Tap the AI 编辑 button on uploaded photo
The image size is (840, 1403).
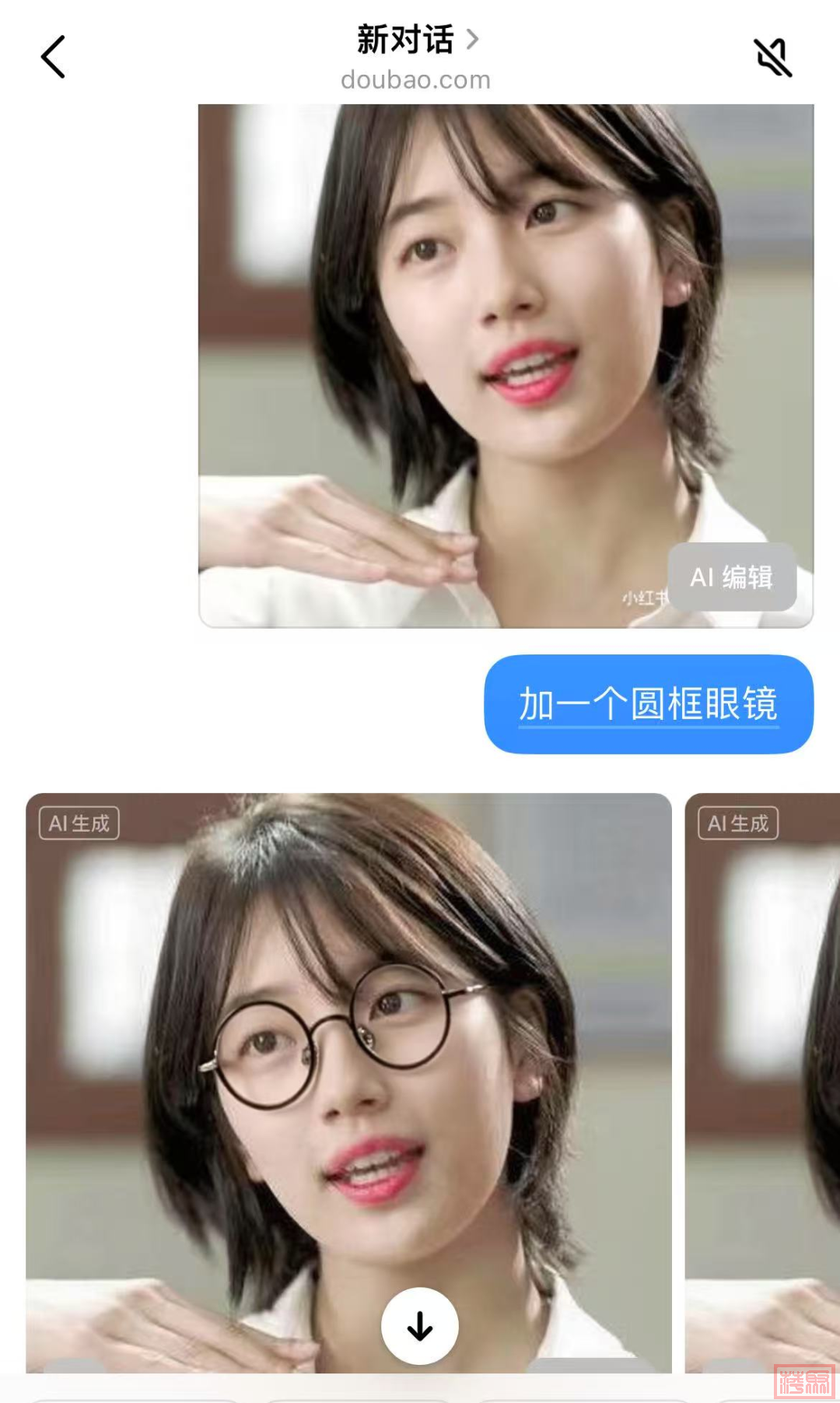coord(732,577)
